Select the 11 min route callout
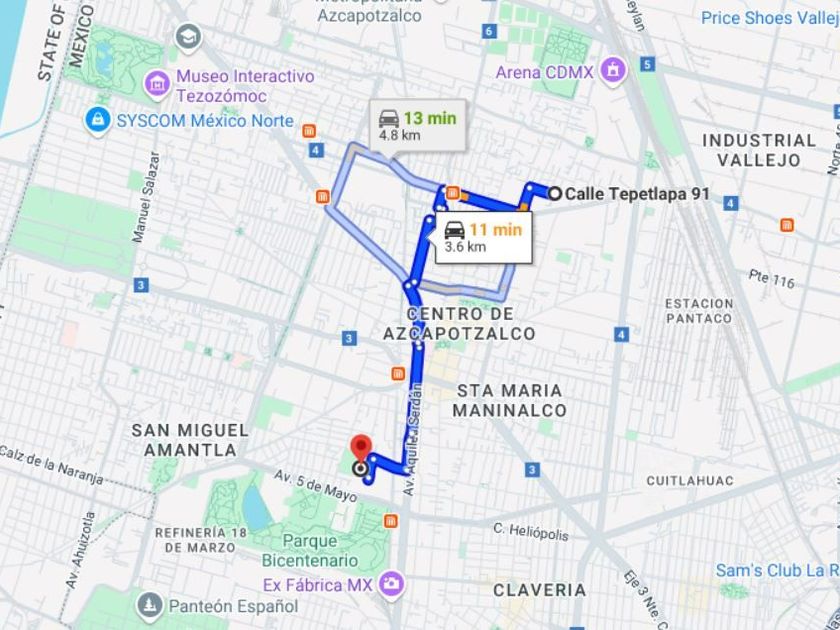Image resolution: width=840 pixels, height=630 pixels. (x=484, y=237)
